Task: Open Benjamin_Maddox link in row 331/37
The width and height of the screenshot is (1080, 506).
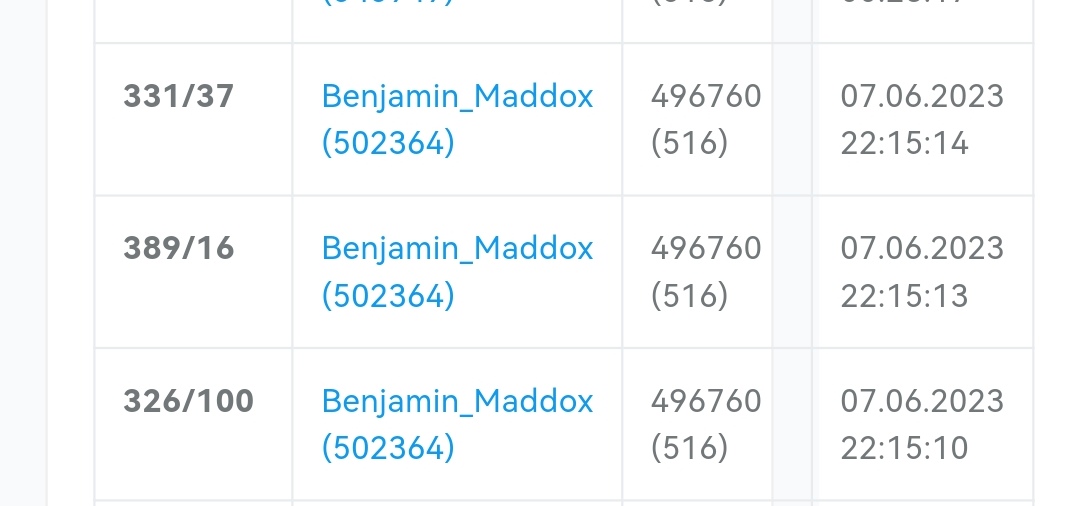Action: [x=457, y=97]
